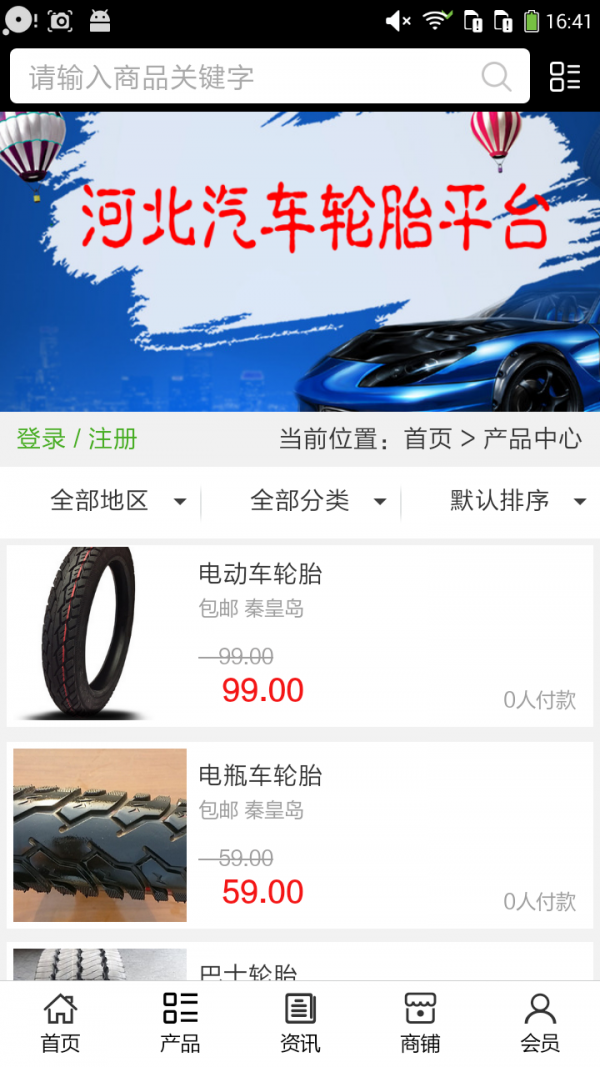
Task: Switch to the 商铺 tab
Action: click(420, 1024)
